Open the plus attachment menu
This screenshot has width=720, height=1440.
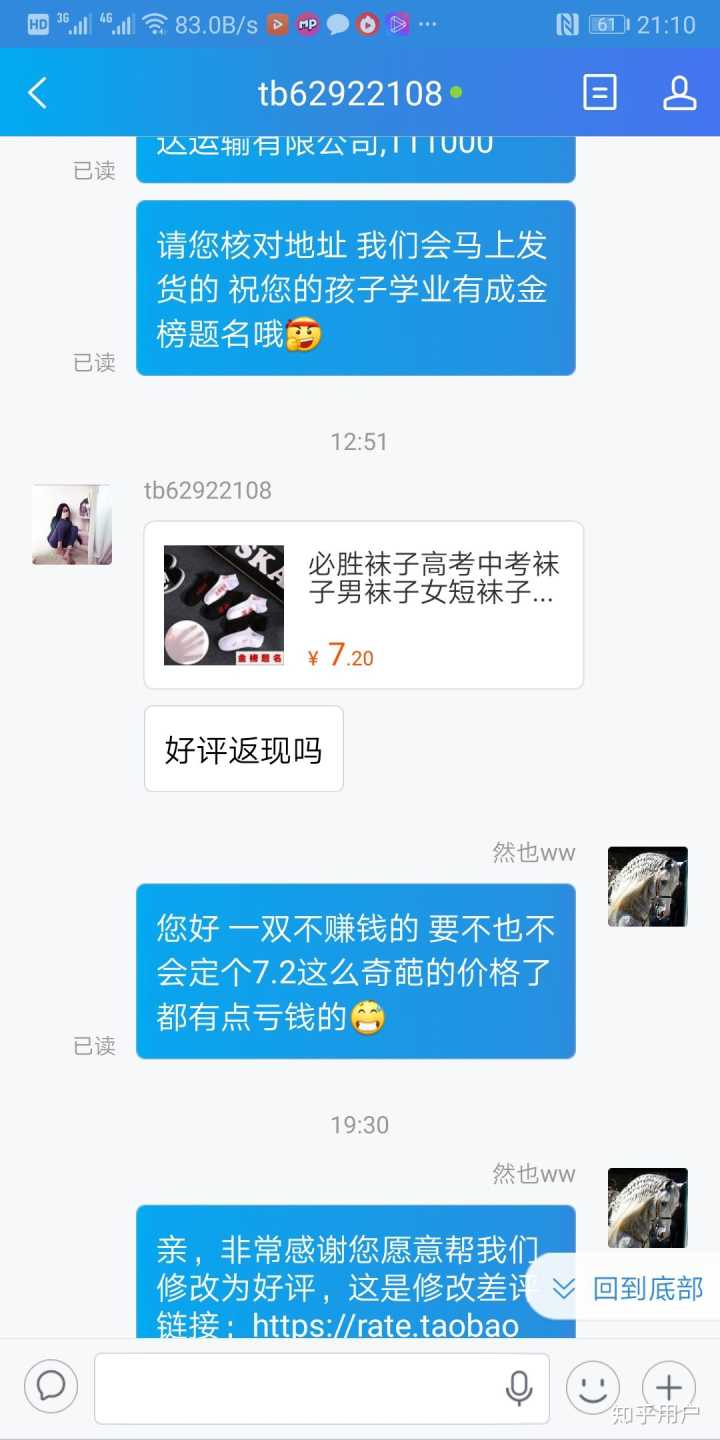click(668, 1387)
